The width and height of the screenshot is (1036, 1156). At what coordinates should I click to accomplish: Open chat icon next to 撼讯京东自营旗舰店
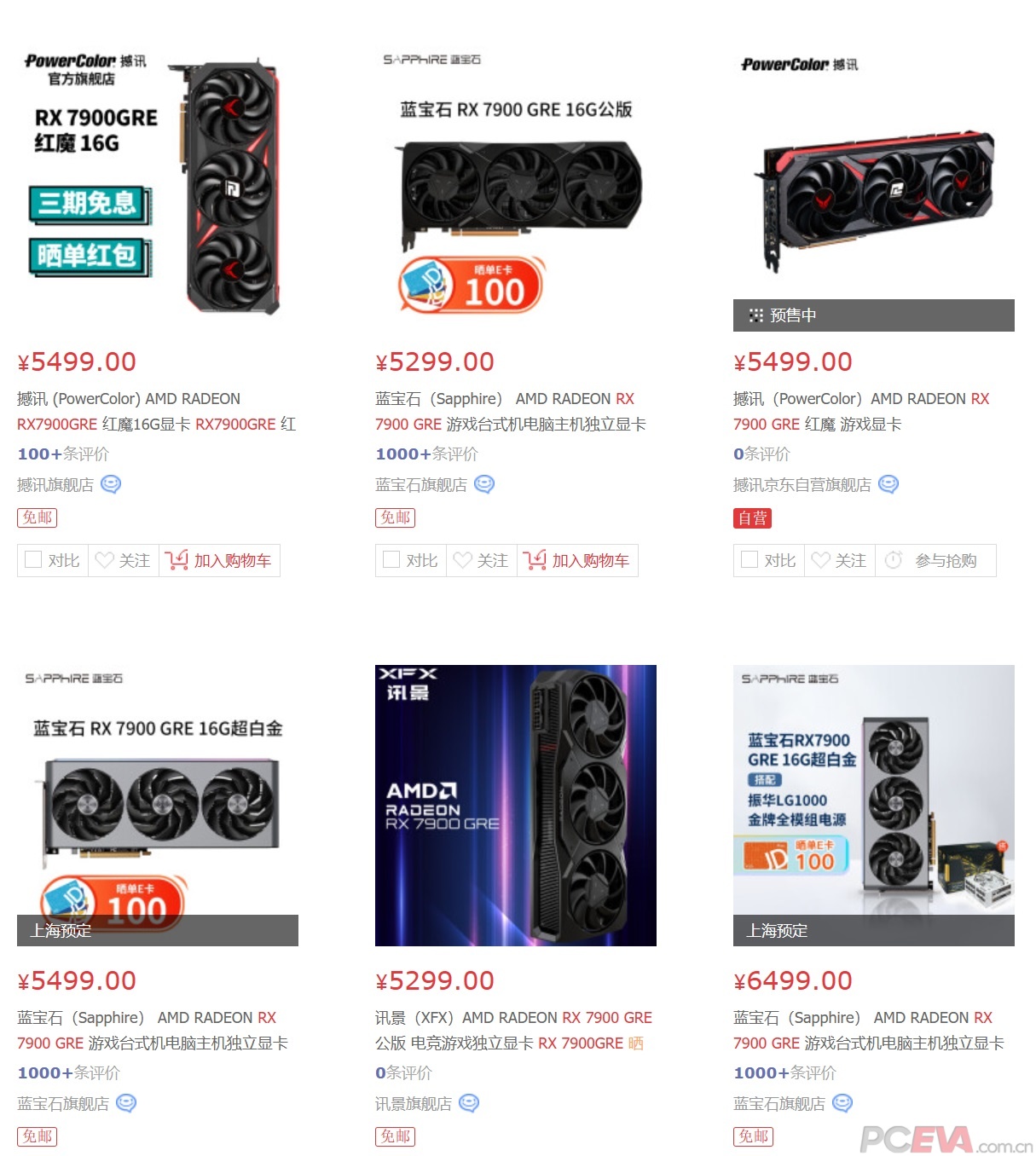tap(888, 483)
